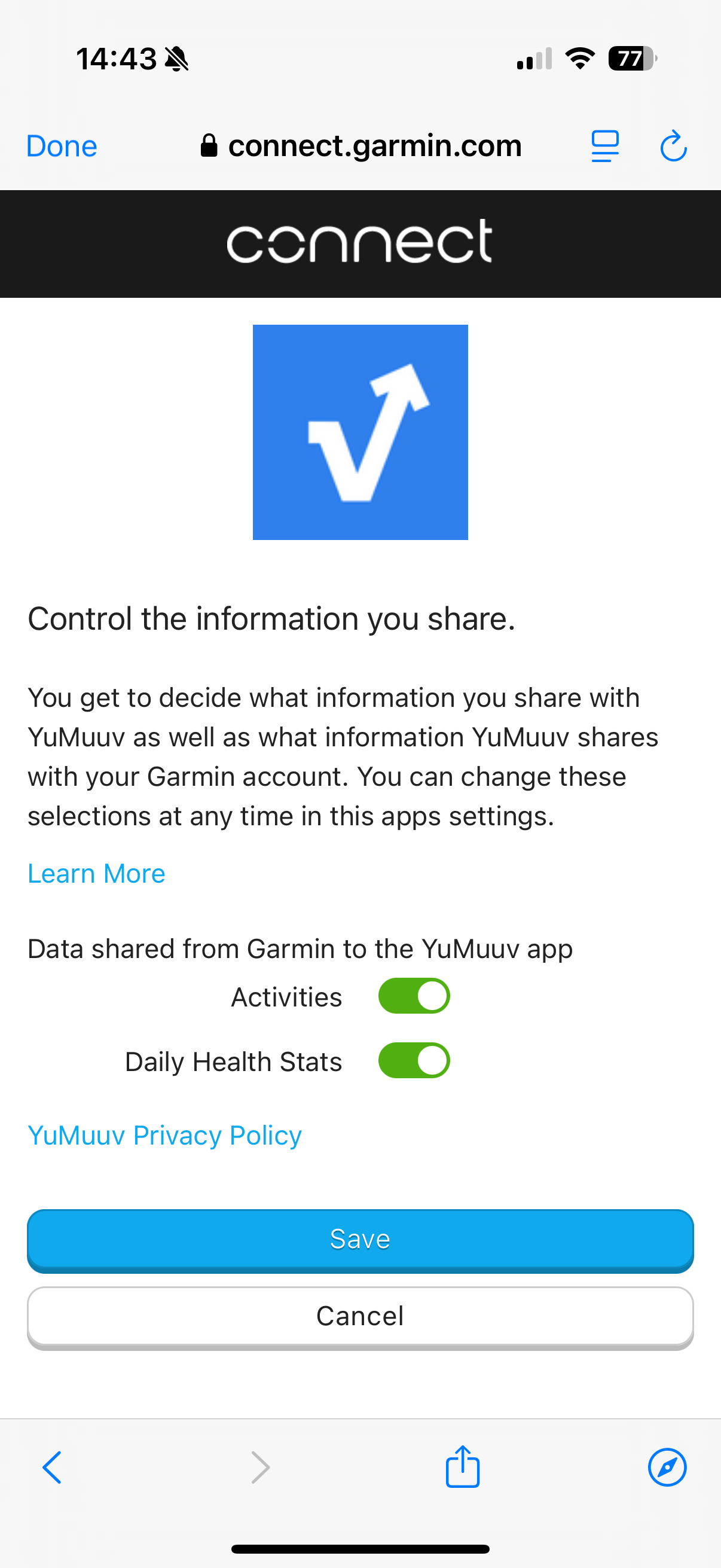721x1568 pixels.
Task: Disable the Activities data sharing toggle
Action: pyautogui.click(x=414, y=996)
